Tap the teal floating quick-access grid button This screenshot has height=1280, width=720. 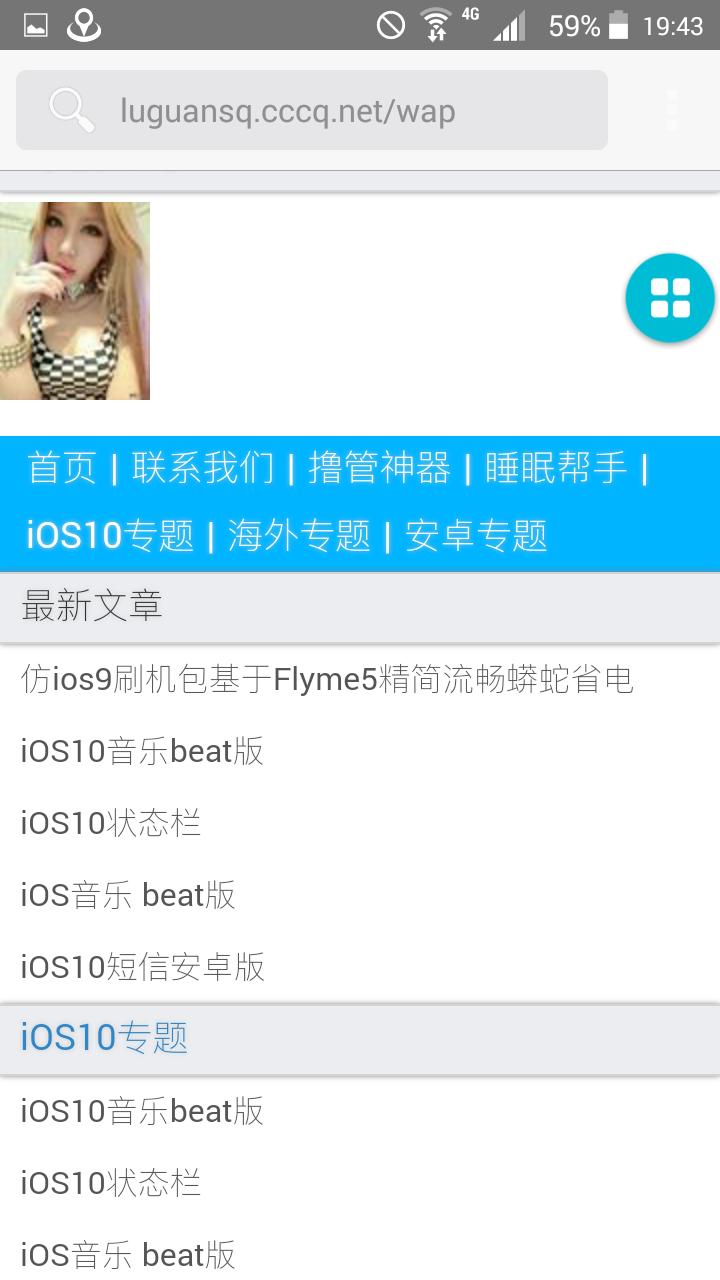[x=669, y=297]
